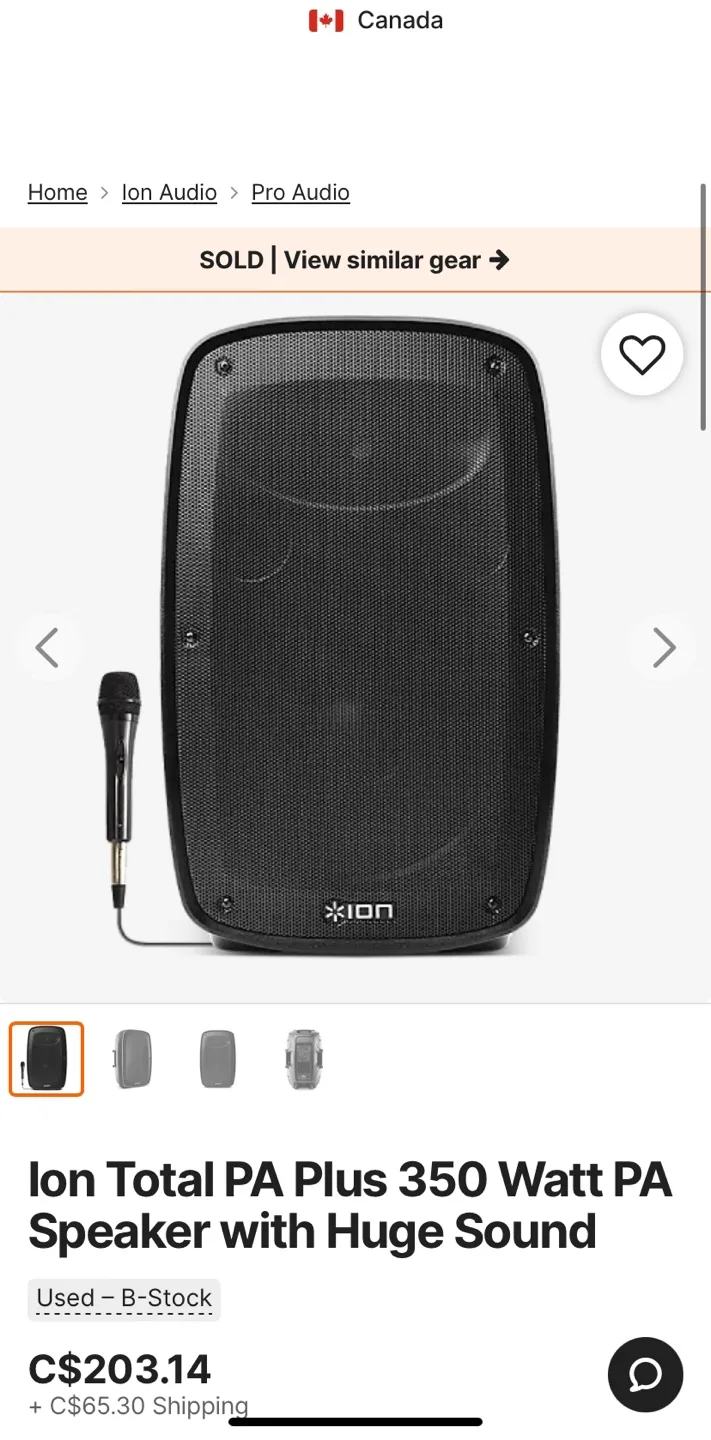View similar gear from SOLD banner
The image size is (711, 1440).
point(355,260)
